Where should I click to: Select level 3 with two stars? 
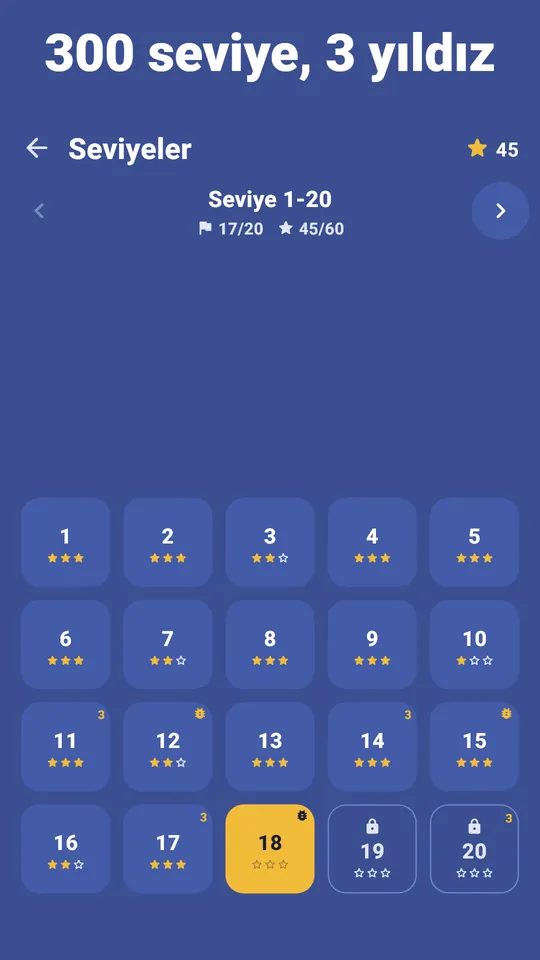(270, 542)
